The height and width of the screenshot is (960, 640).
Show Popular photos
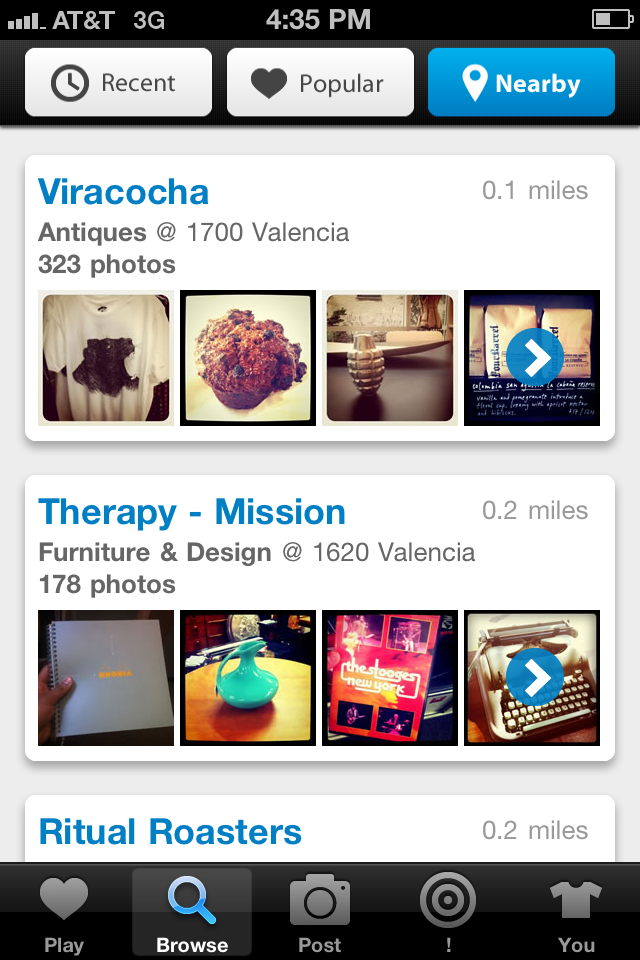[x=320, y=83]
